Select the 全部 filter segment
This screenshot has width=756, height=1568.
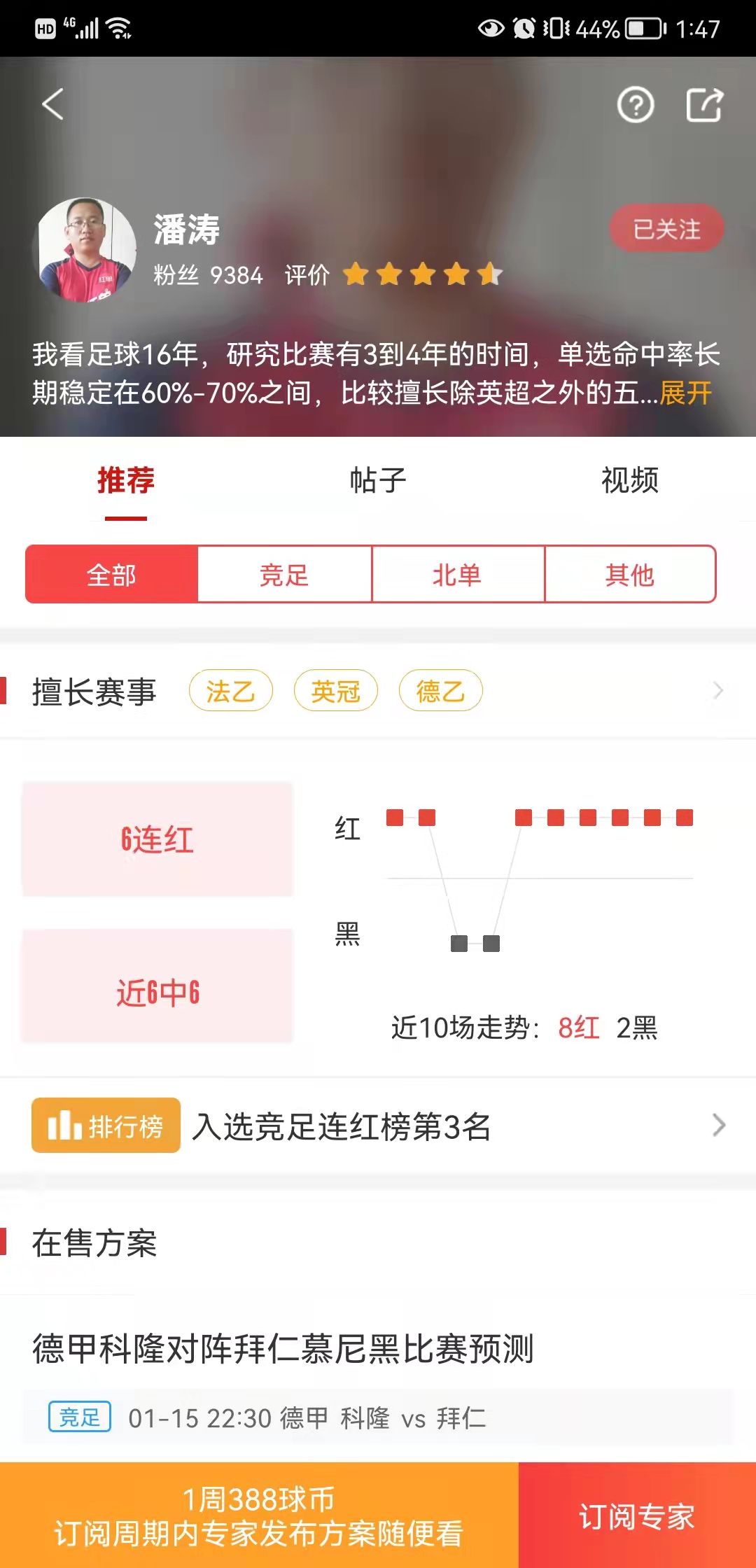111,575
